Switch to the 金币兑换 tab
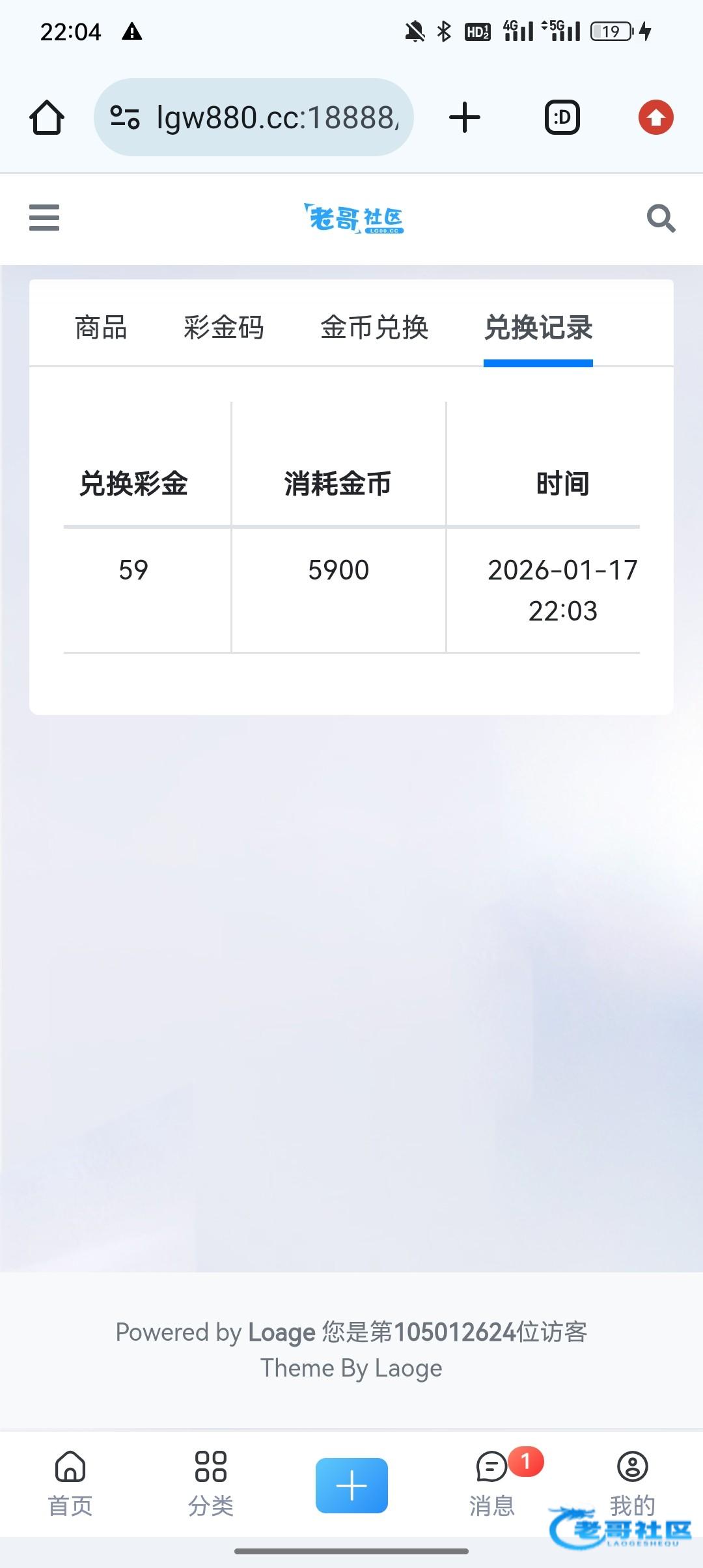Viewport: 703px width, 1568px height. point(374,328)
